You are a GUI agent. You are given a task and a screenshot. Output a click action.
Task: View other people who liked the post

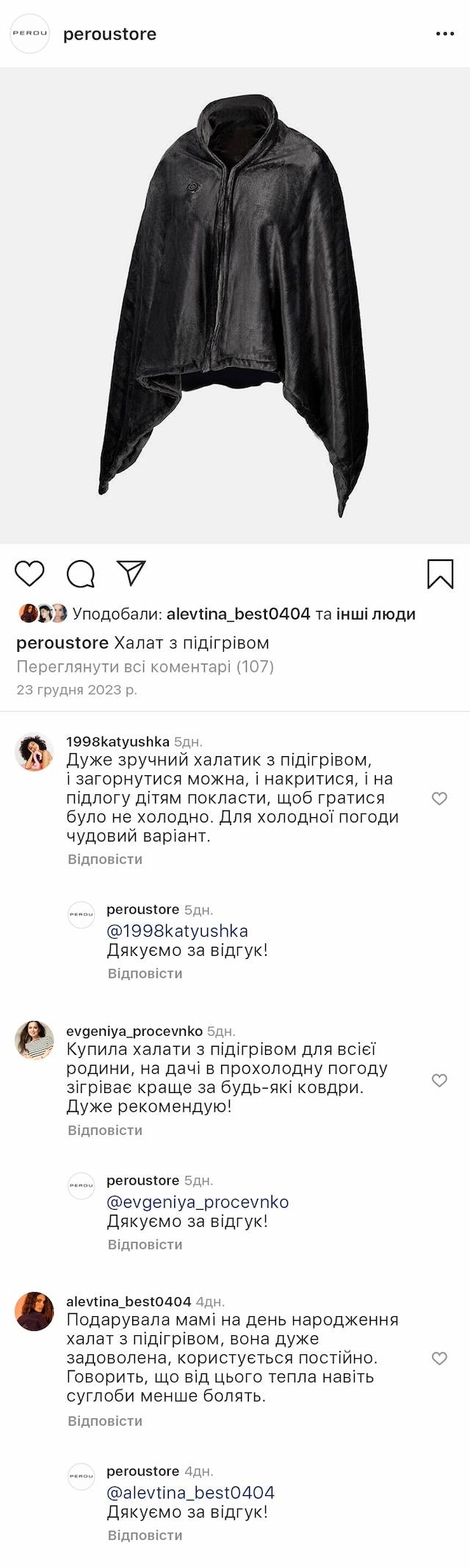pyautogui.click(x=375, y=614)
